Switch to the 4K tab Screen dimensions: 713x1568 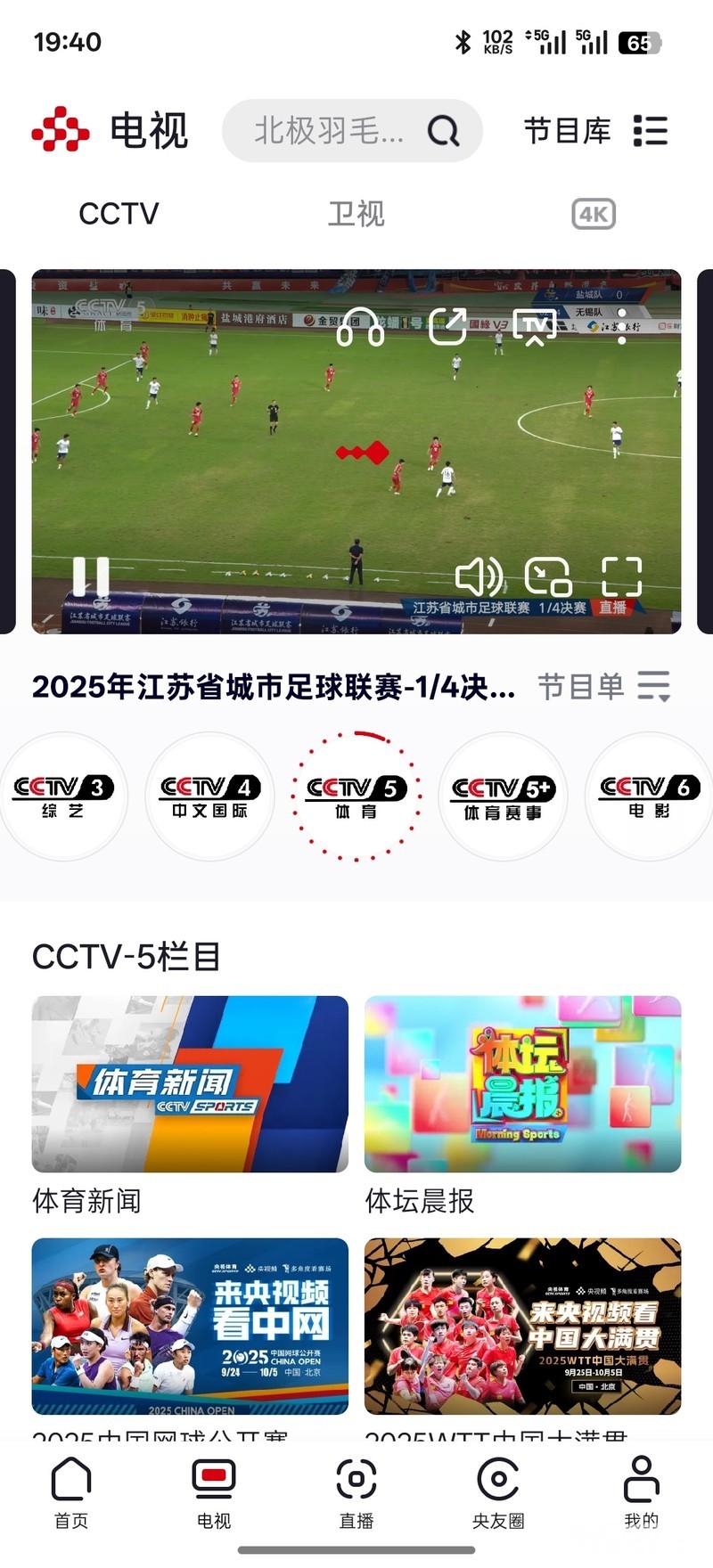[x=593, y=214]
